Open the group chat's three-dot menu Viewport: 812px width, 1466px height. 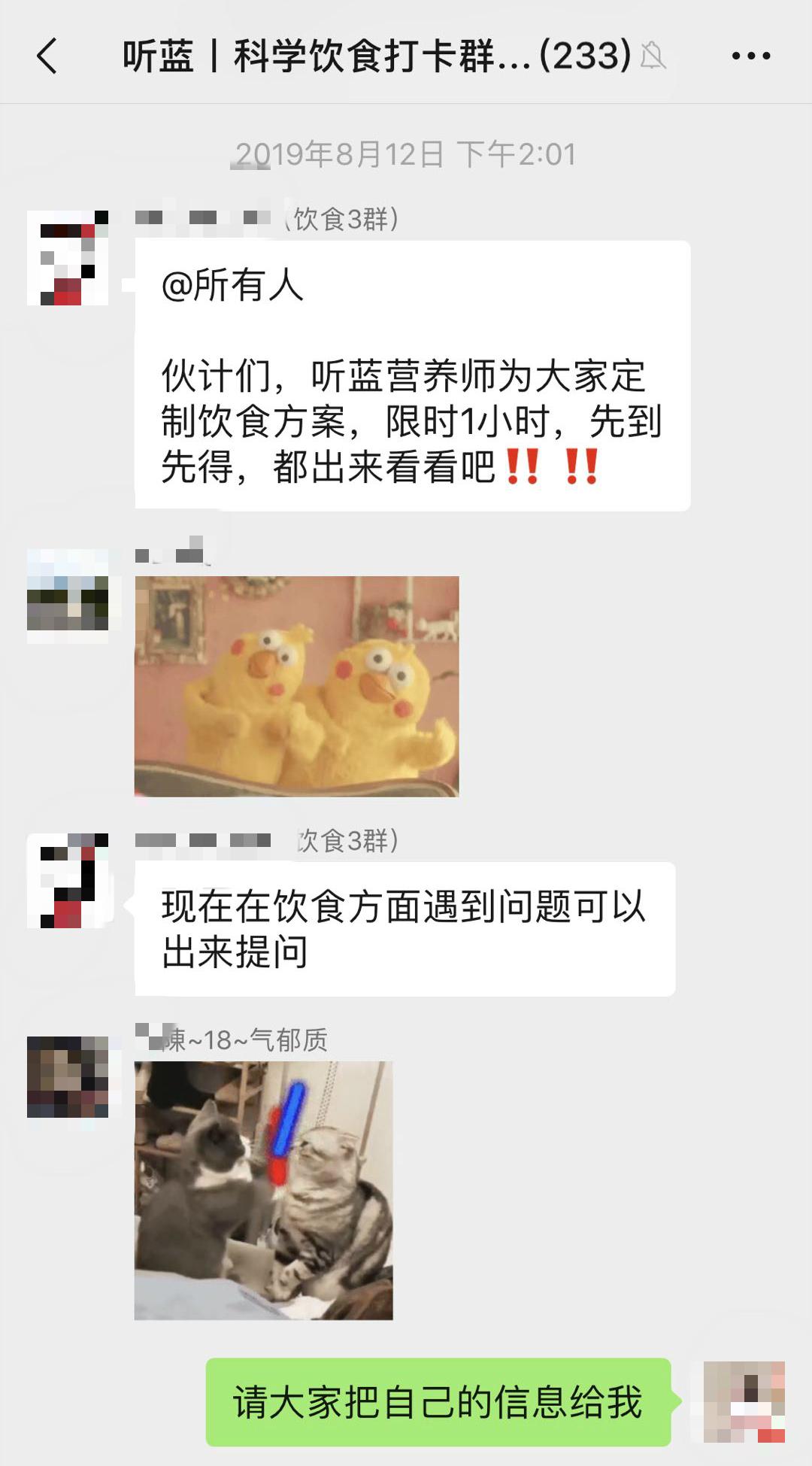pos(750,56)
